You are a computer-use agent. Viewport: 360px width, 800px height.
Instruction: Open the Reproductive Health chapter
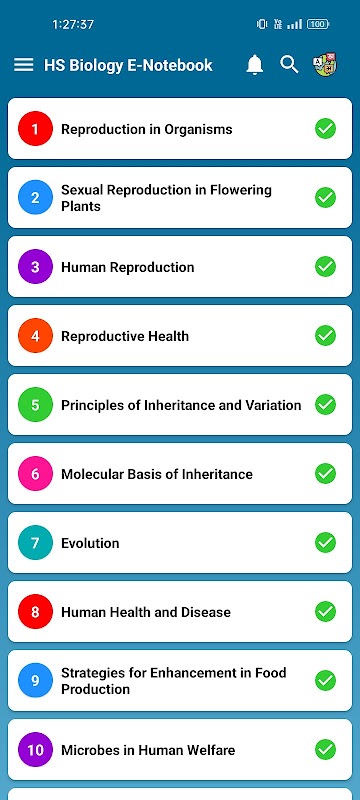coord(180,336)
